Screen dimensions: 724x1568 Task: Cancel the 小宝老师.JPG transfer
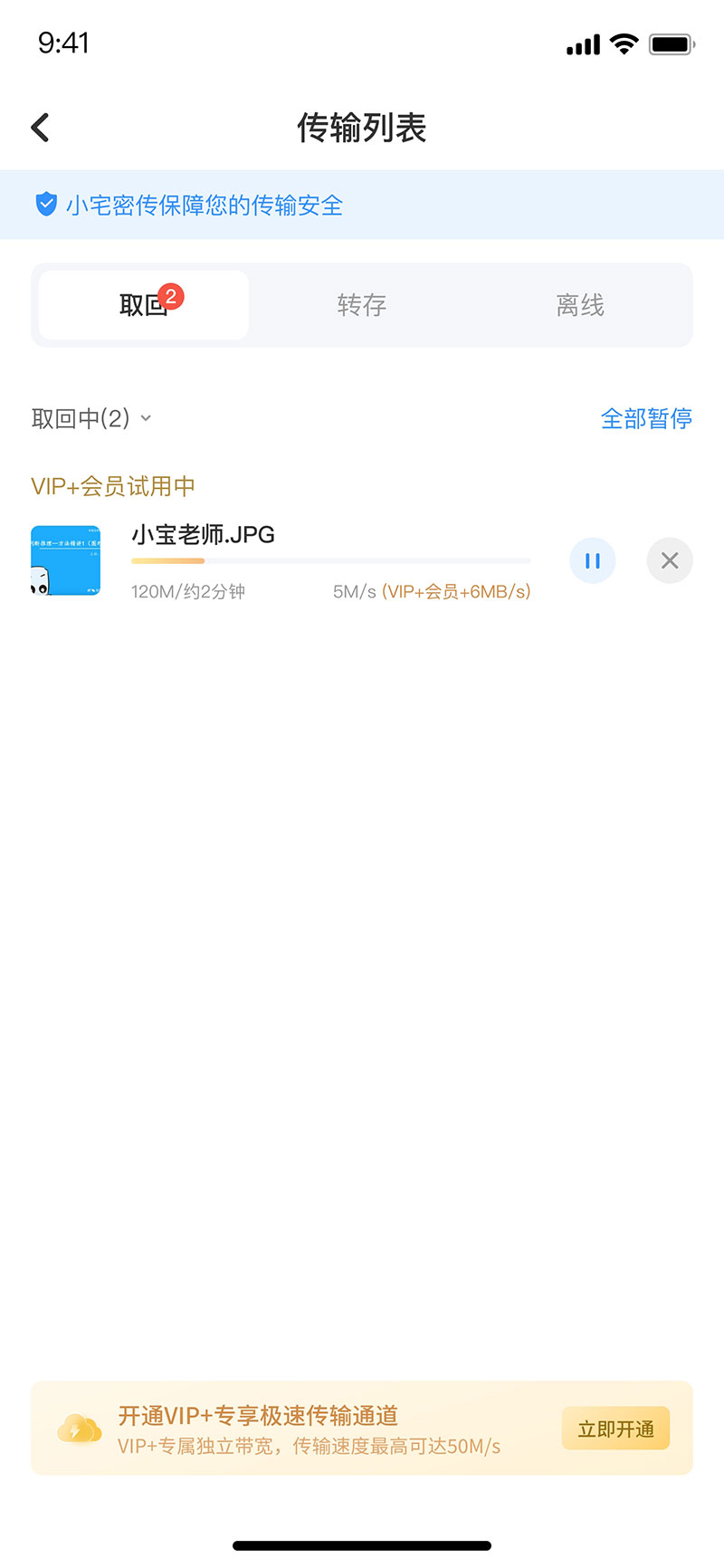point(670,561)
